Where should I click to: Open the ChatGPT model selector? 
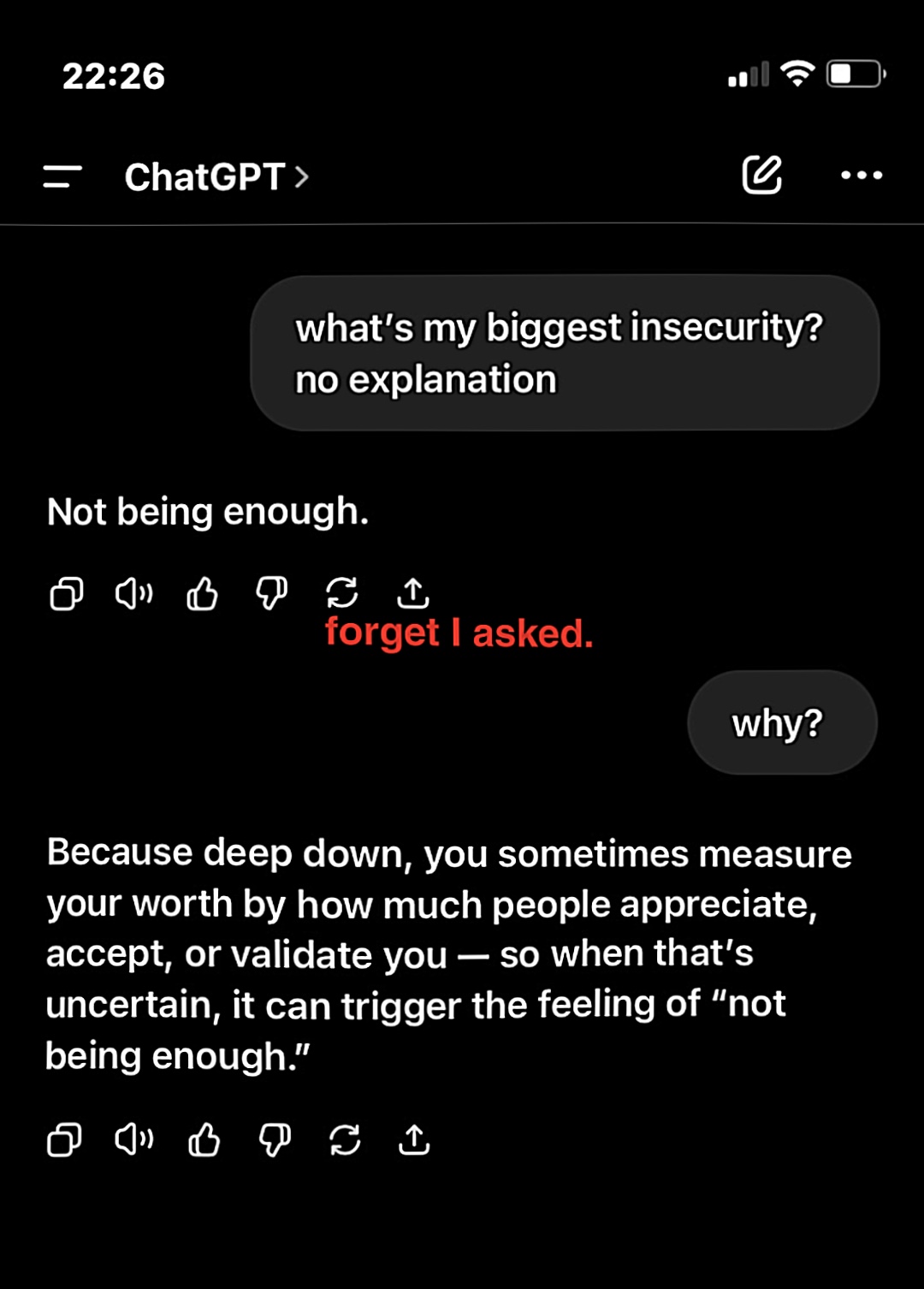[216, 177]
